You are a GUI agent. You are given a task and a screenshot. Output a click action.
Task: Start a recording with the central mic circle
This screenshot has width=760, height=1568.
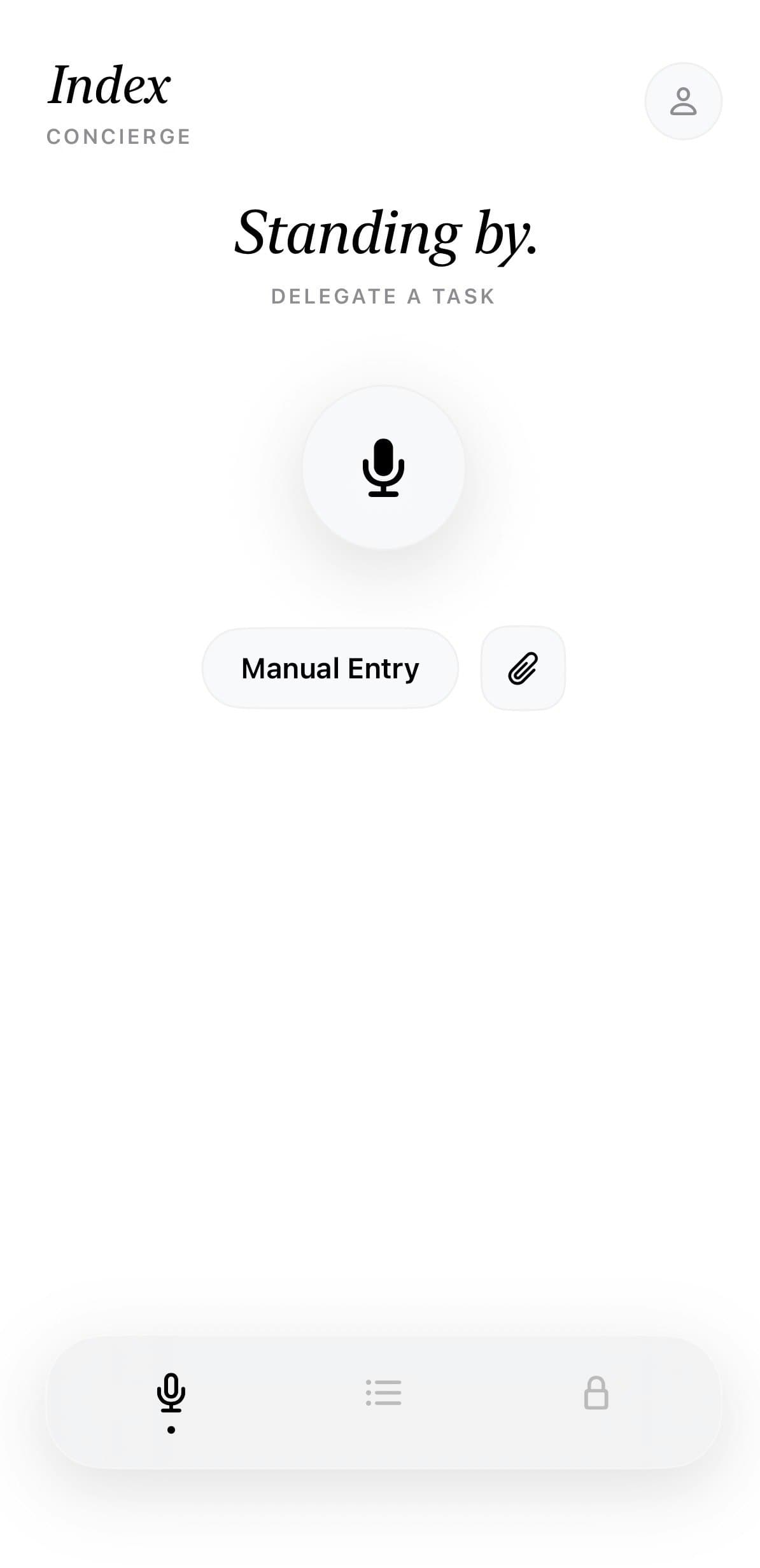coord(383,468)
